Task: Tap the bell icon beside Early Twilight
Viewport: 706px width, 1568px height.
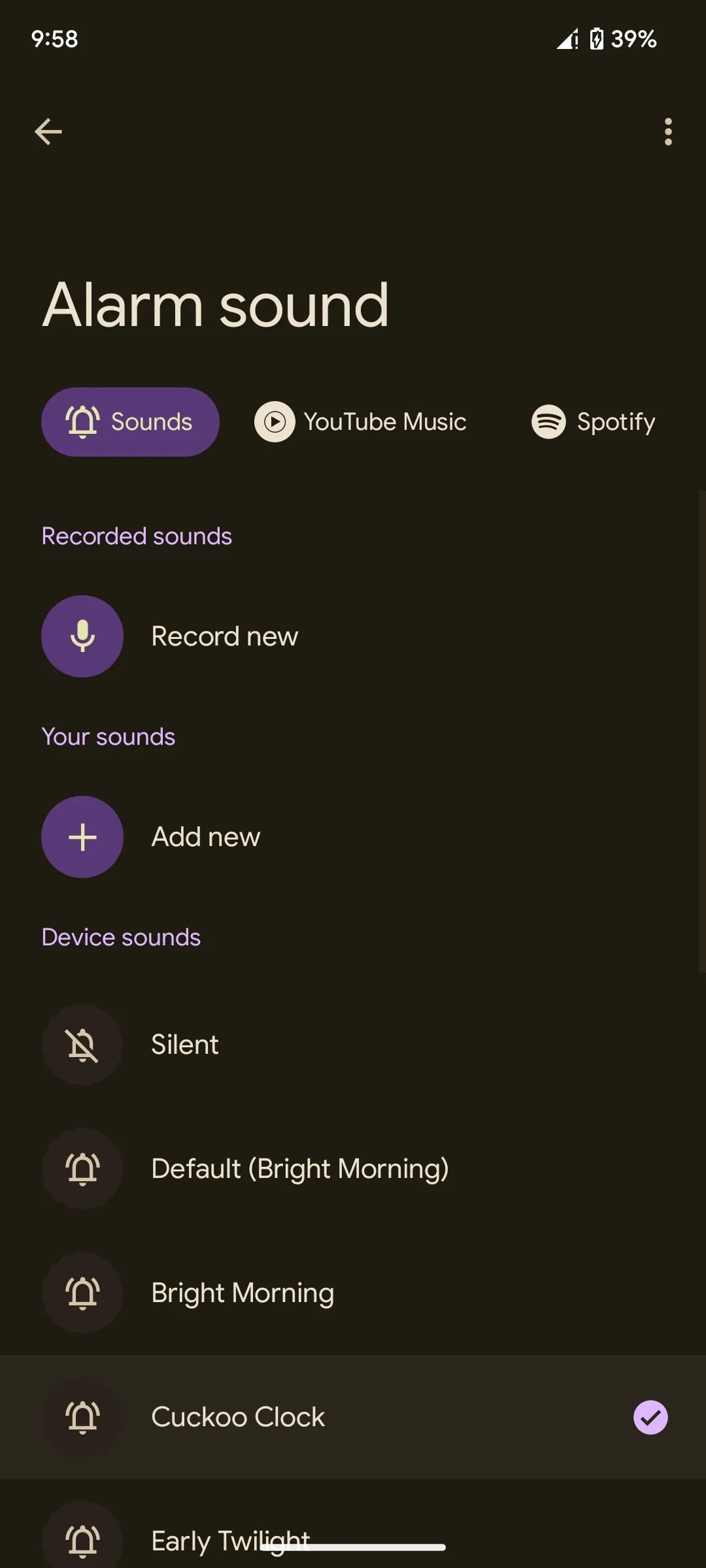Action: pos(82,1539)
